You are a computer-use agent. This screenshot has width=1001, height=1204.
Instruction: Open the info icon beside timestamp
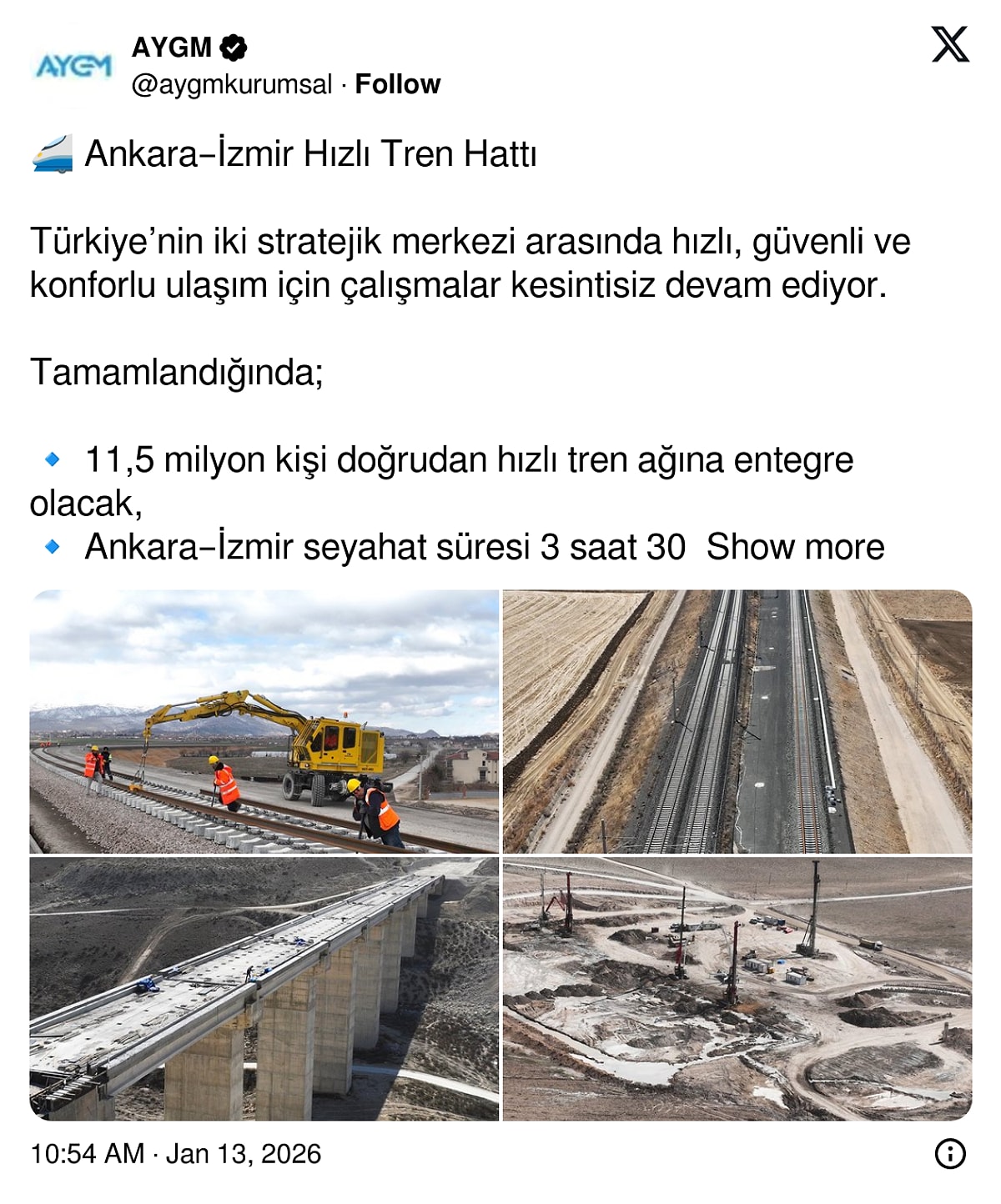(950, 1154)
